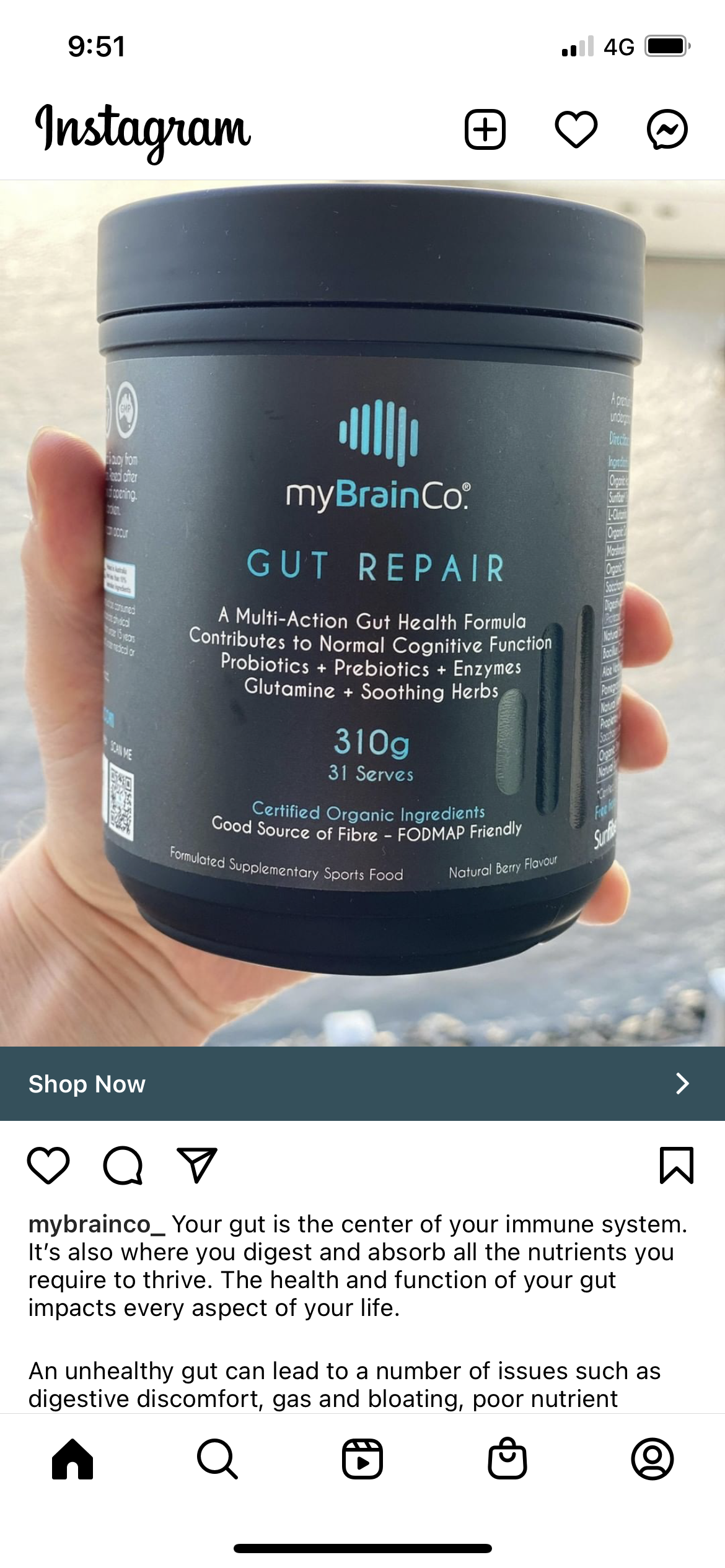This screenshot has width=725, height=1568.
Task: Switch to the Profile tab
Action: point(652,1459)
